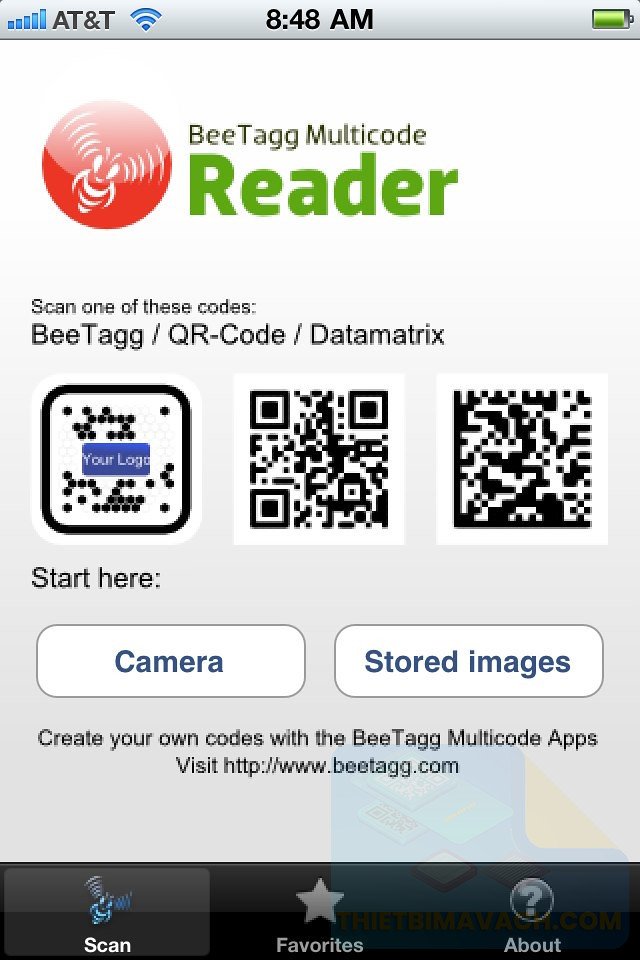Choose Stored images to scan

468,661
